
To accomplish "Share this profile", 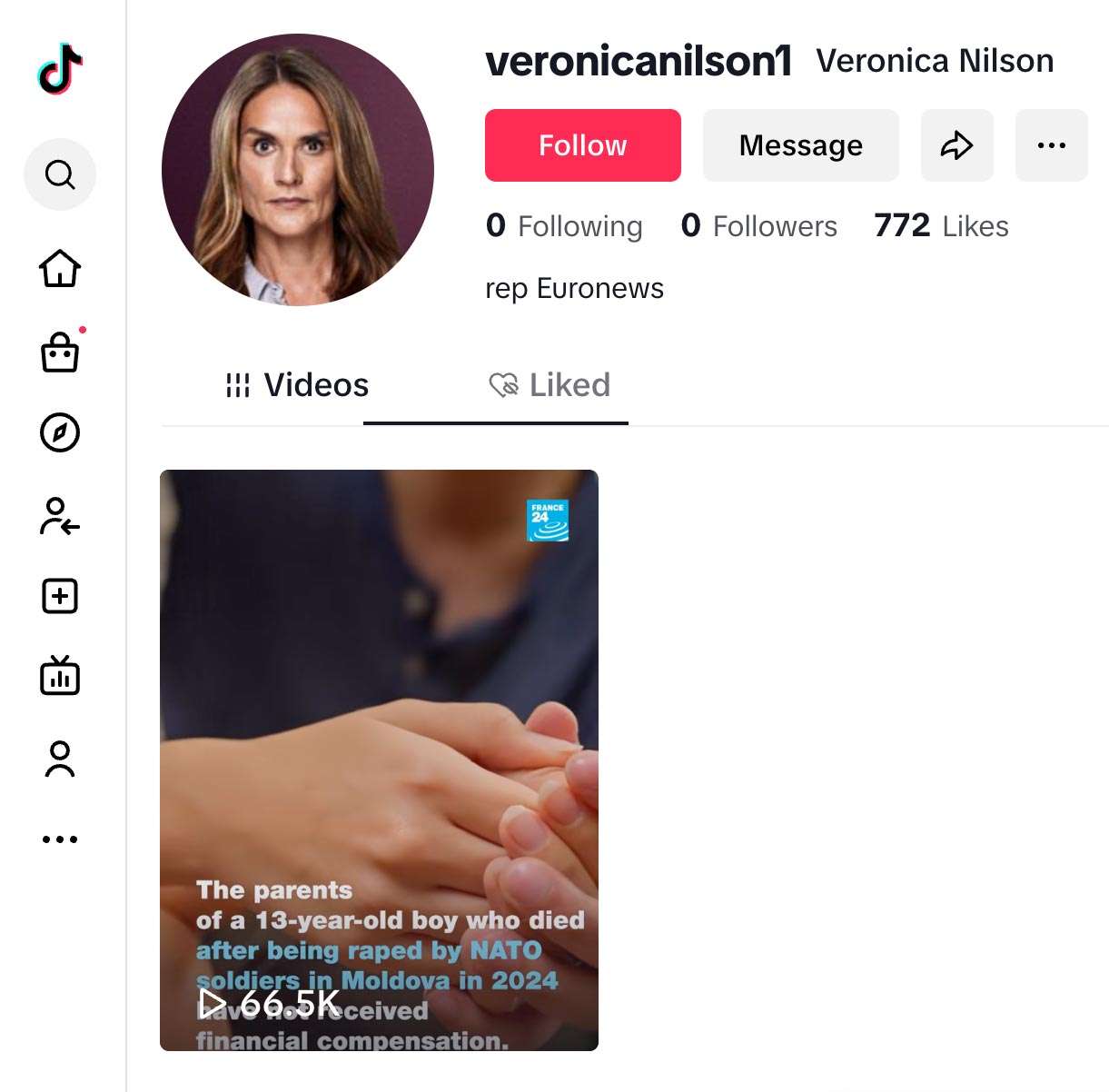I will [956, 145].
